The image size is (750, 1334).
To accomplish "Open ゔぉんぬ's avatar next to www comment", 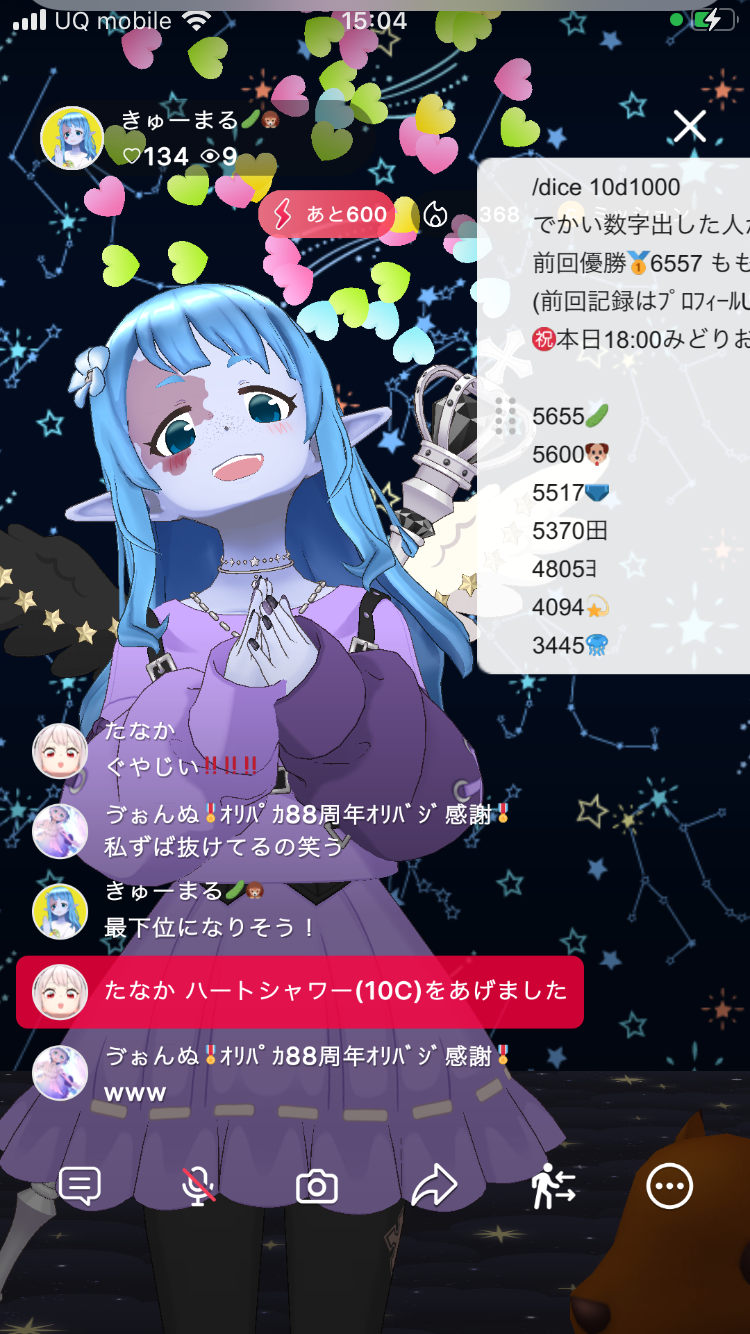I will tap(60, 1073).
